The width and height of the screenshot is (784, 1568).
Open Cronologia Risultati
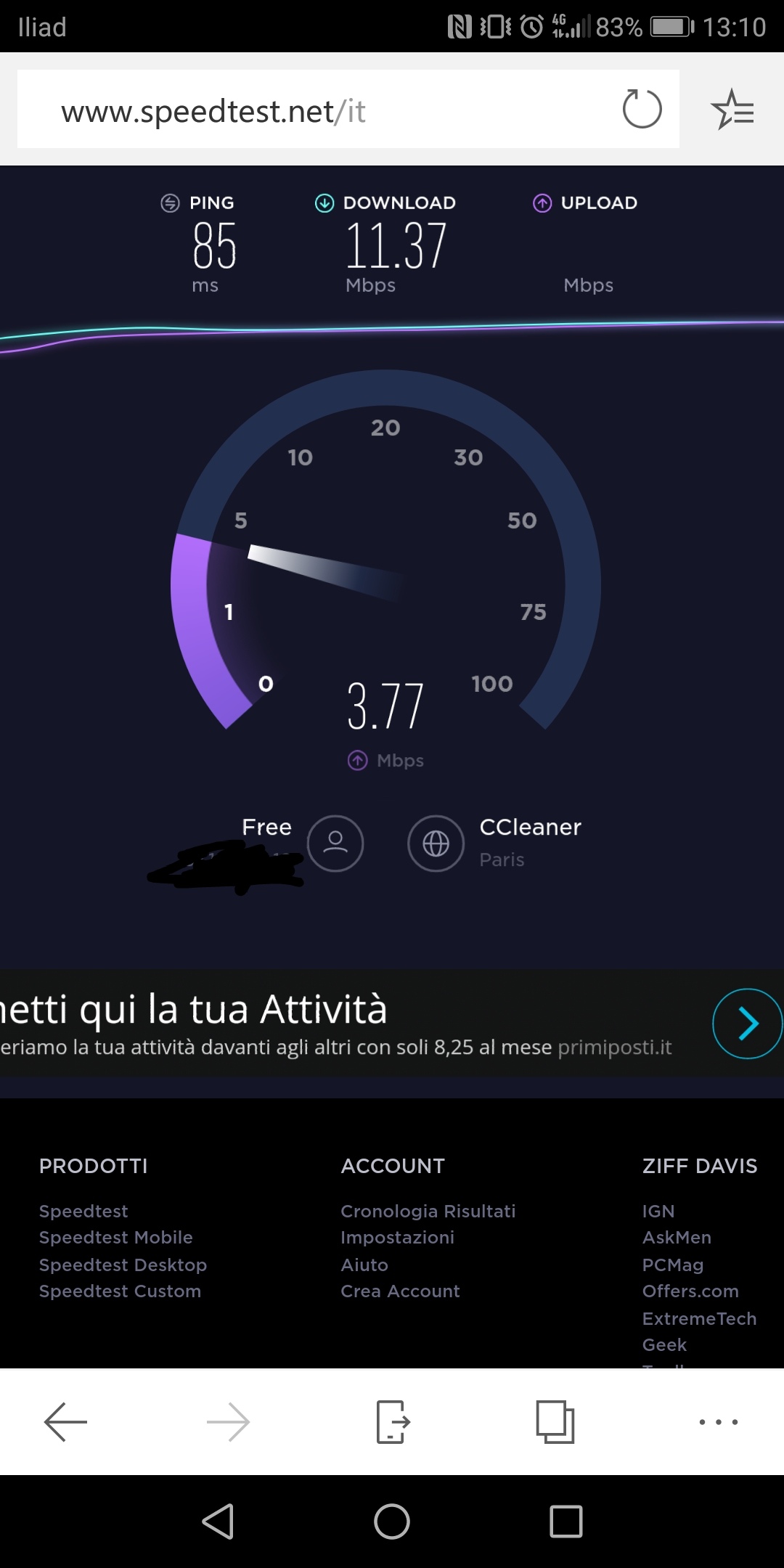point(428,1211)
